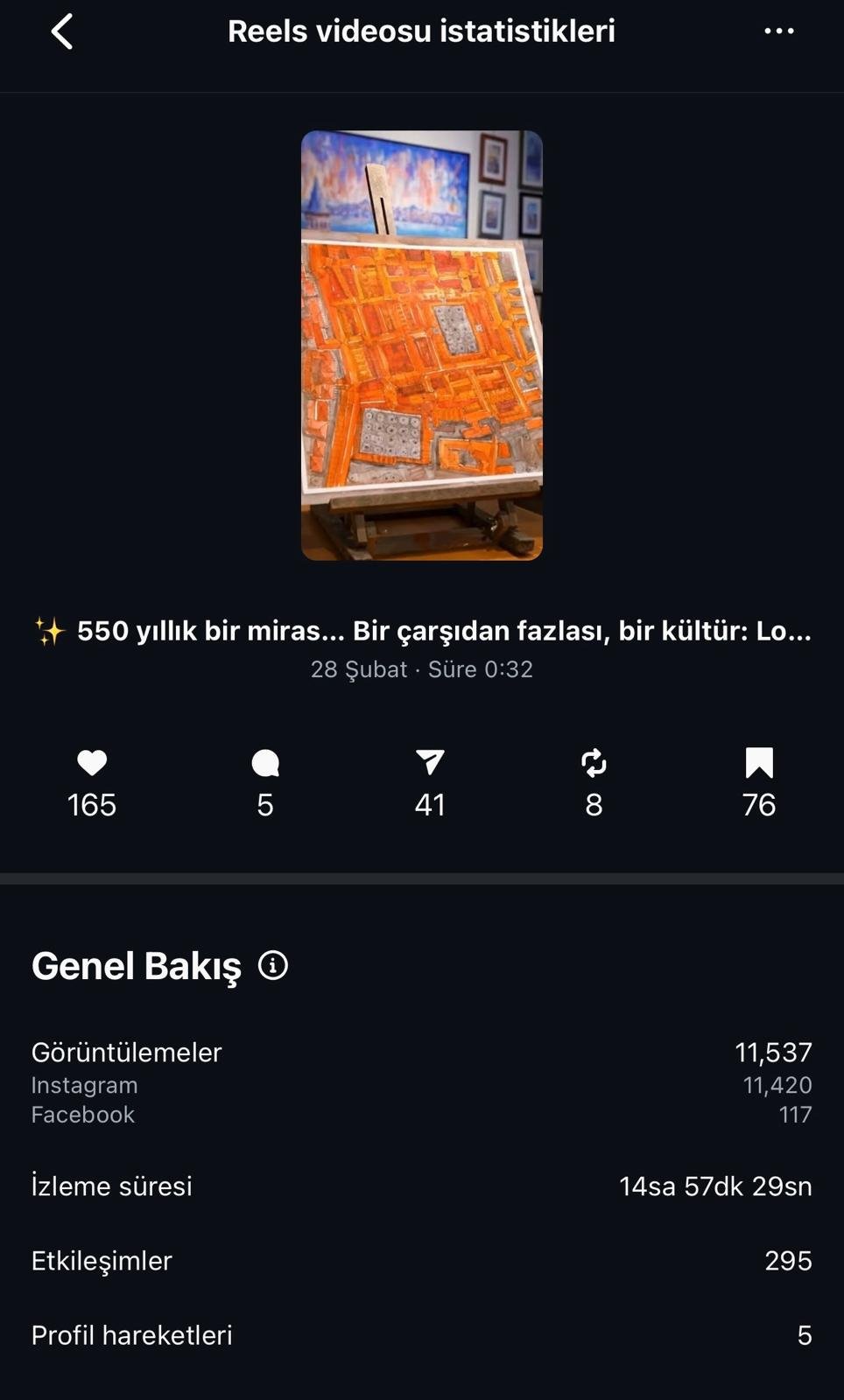Click the share arrow icon
The image size is (844, 1400).
429,763
